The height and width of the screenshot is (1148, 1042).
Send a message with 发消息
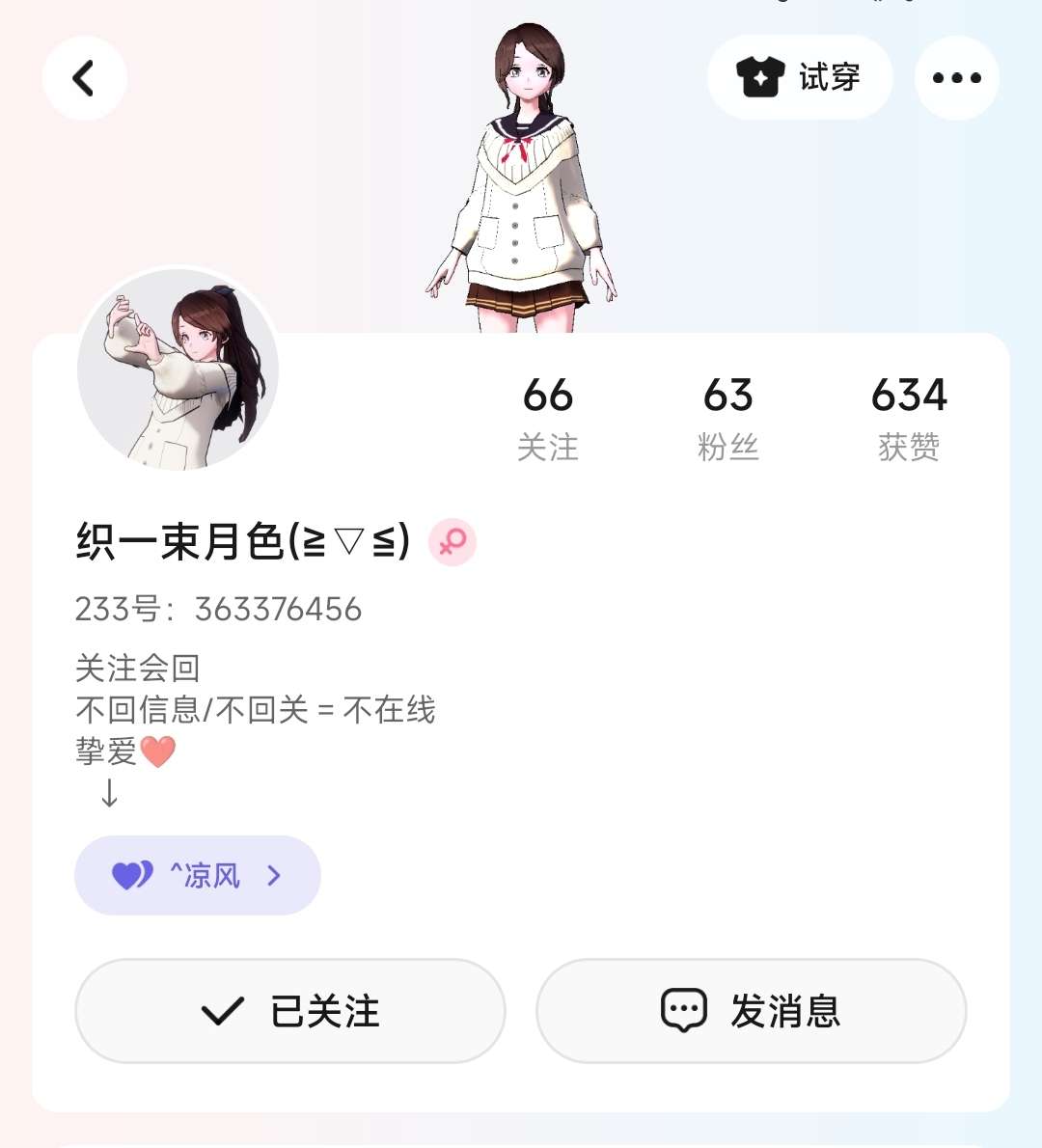(752, 1010)
